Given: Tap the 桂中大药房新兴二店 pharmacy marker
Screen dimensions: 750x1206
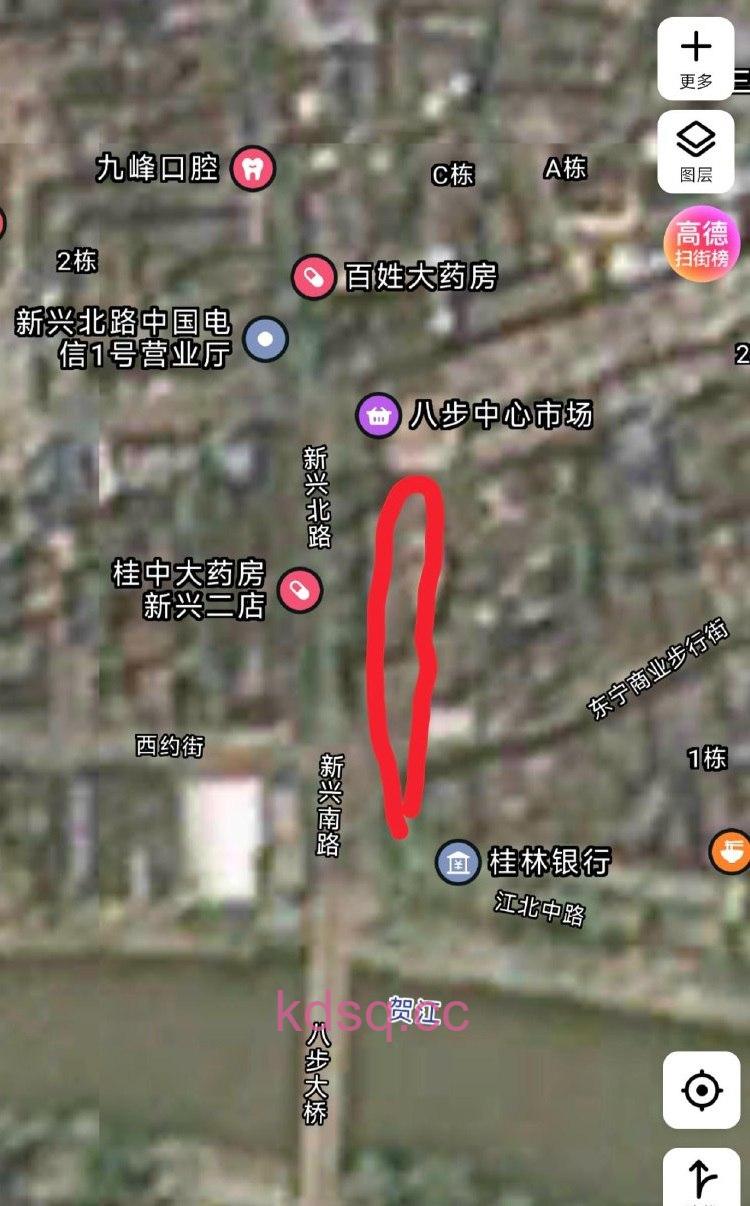Looking at the screenshot, I should click(x=301, y=590).
